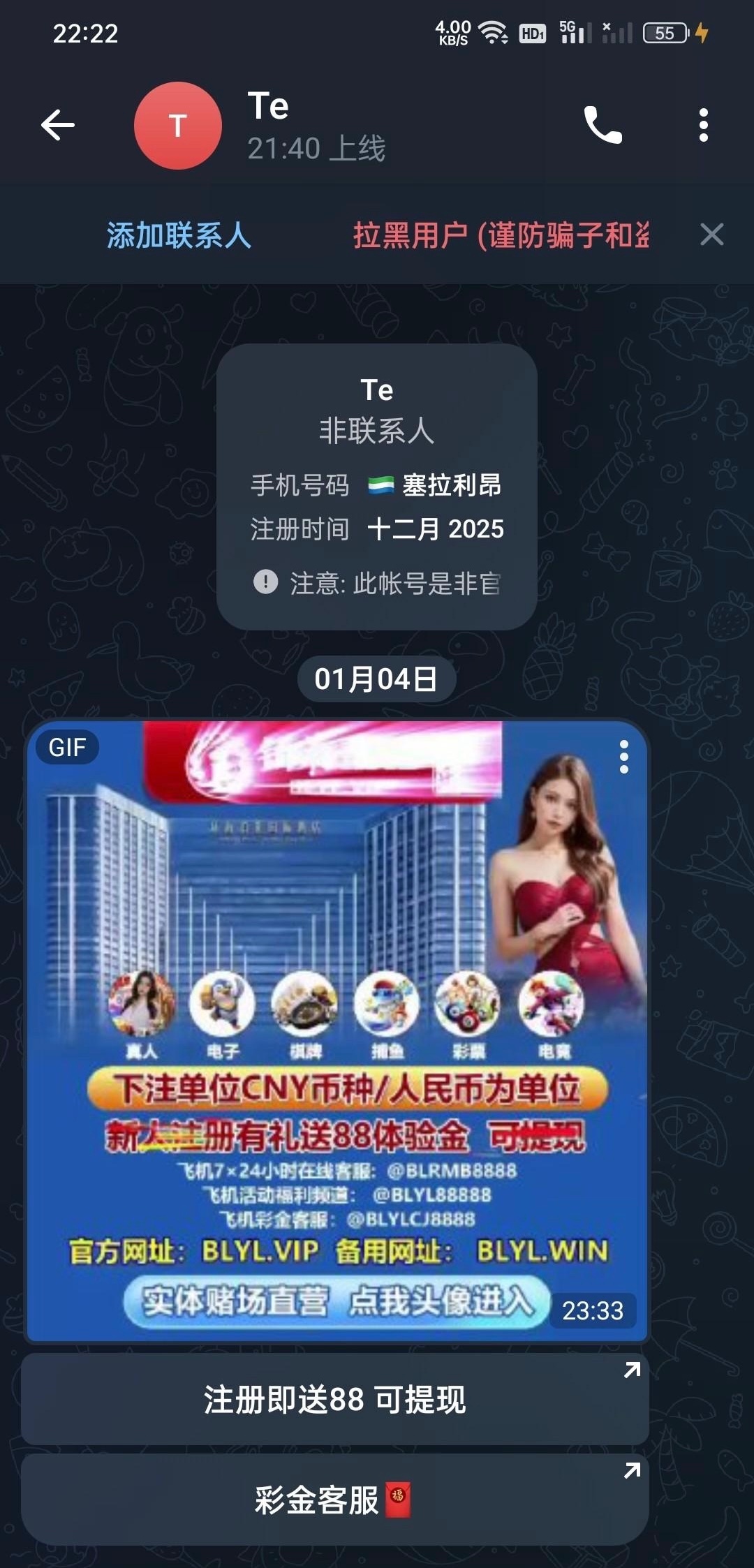The height and width of the screenshot is (1568, 754).
Task: Go back to the chat list
Action: [58, 126]
